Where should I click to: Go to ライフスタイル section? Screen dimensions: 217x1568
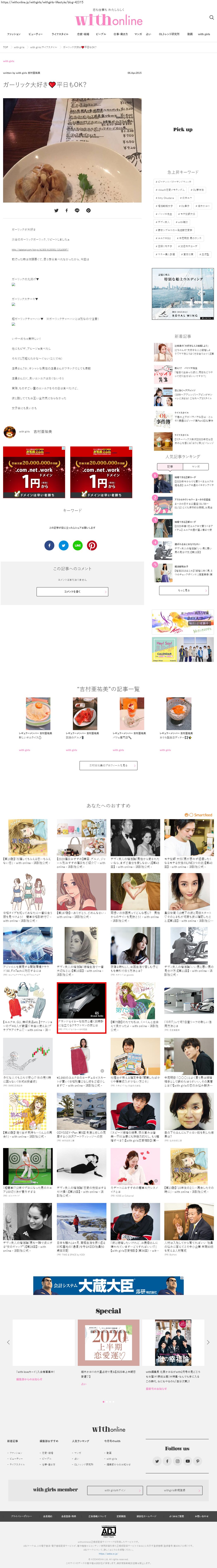click(x=60, y=34)
